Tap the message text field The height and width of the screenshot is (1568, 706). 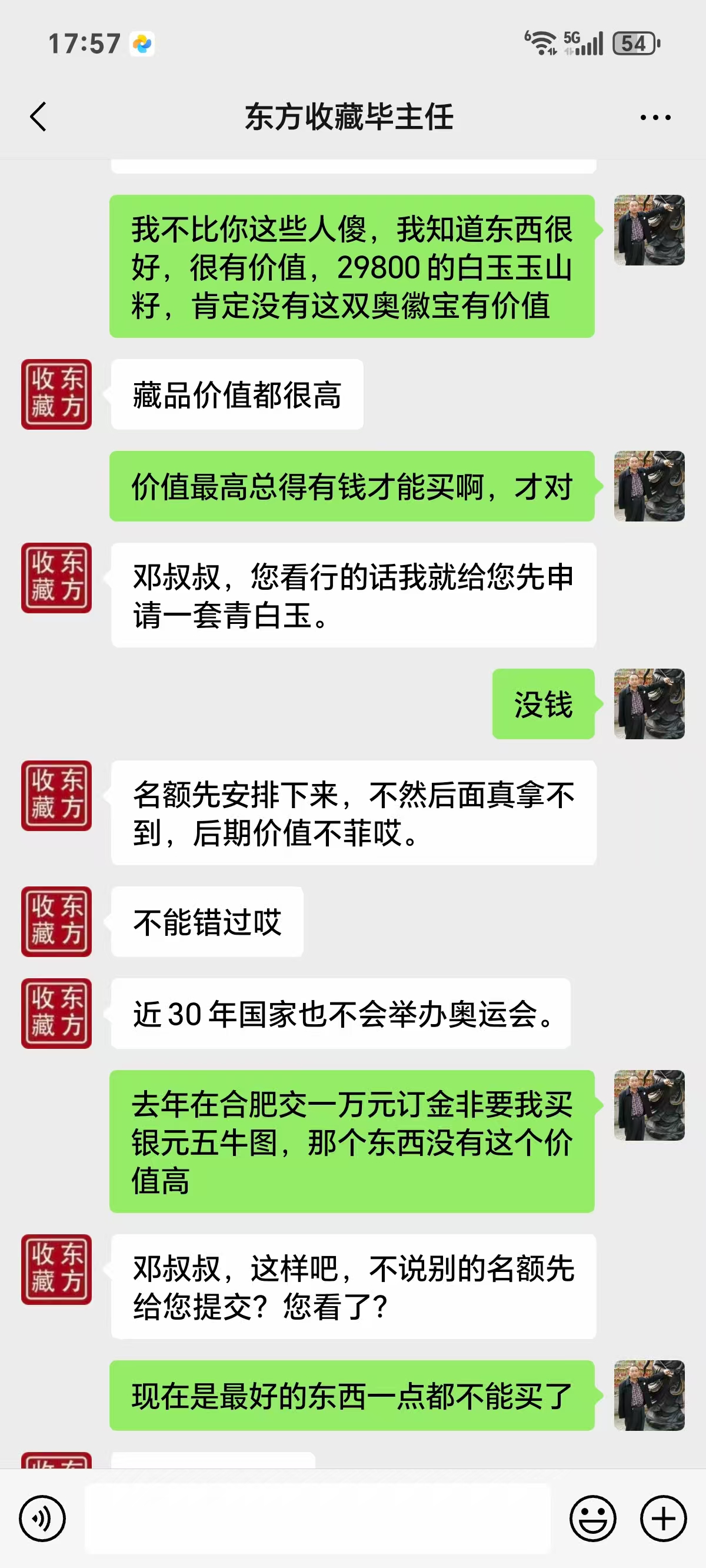point(317,1518)
